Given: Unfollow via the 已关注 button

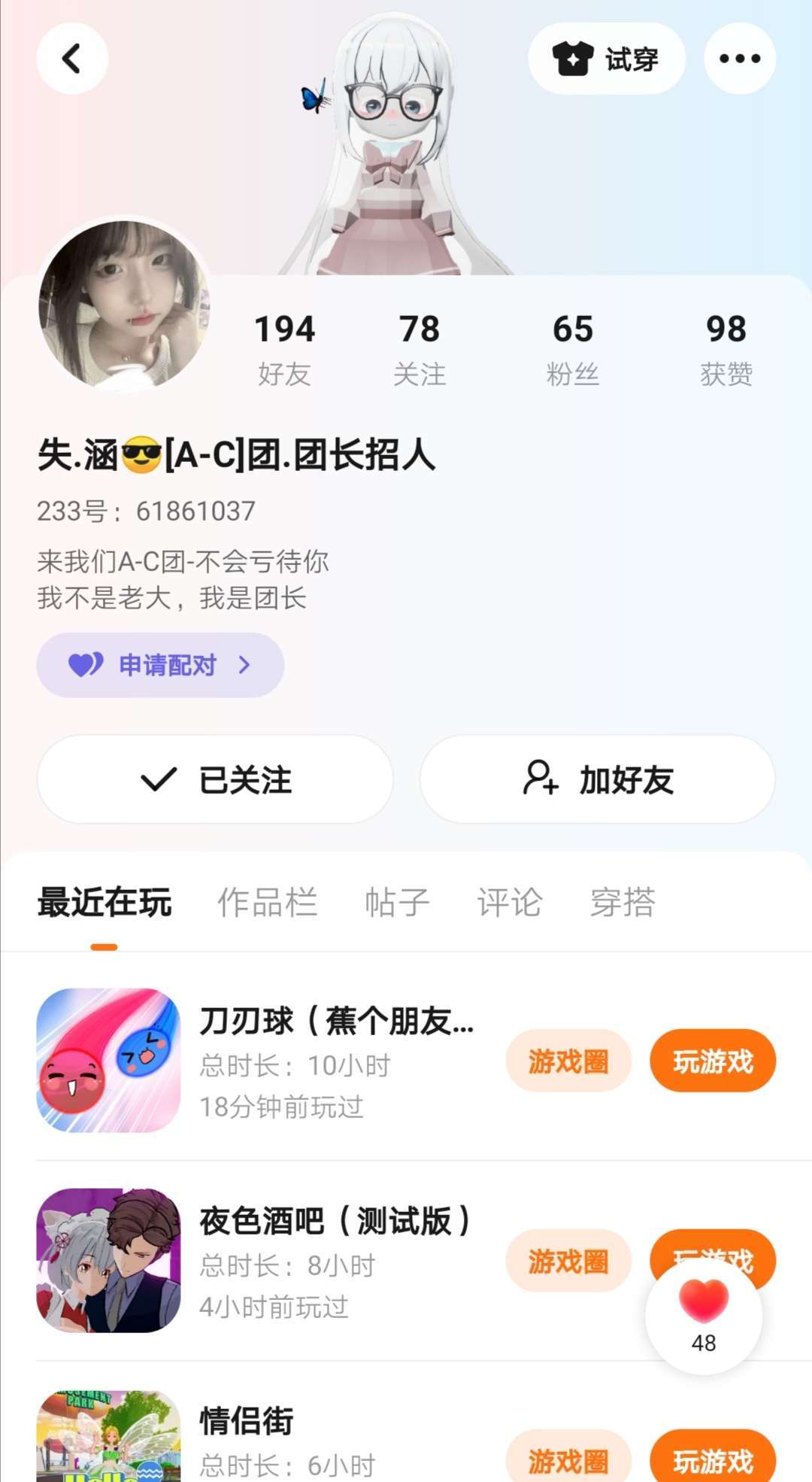Looking at the screenshot, I should point(215,779).
